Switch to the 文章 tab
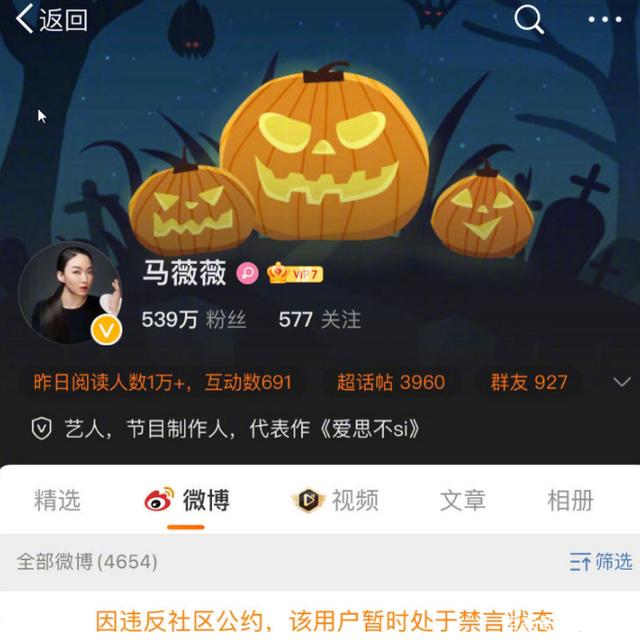Viewport: 640px width, 642px height. pos(462,500)
